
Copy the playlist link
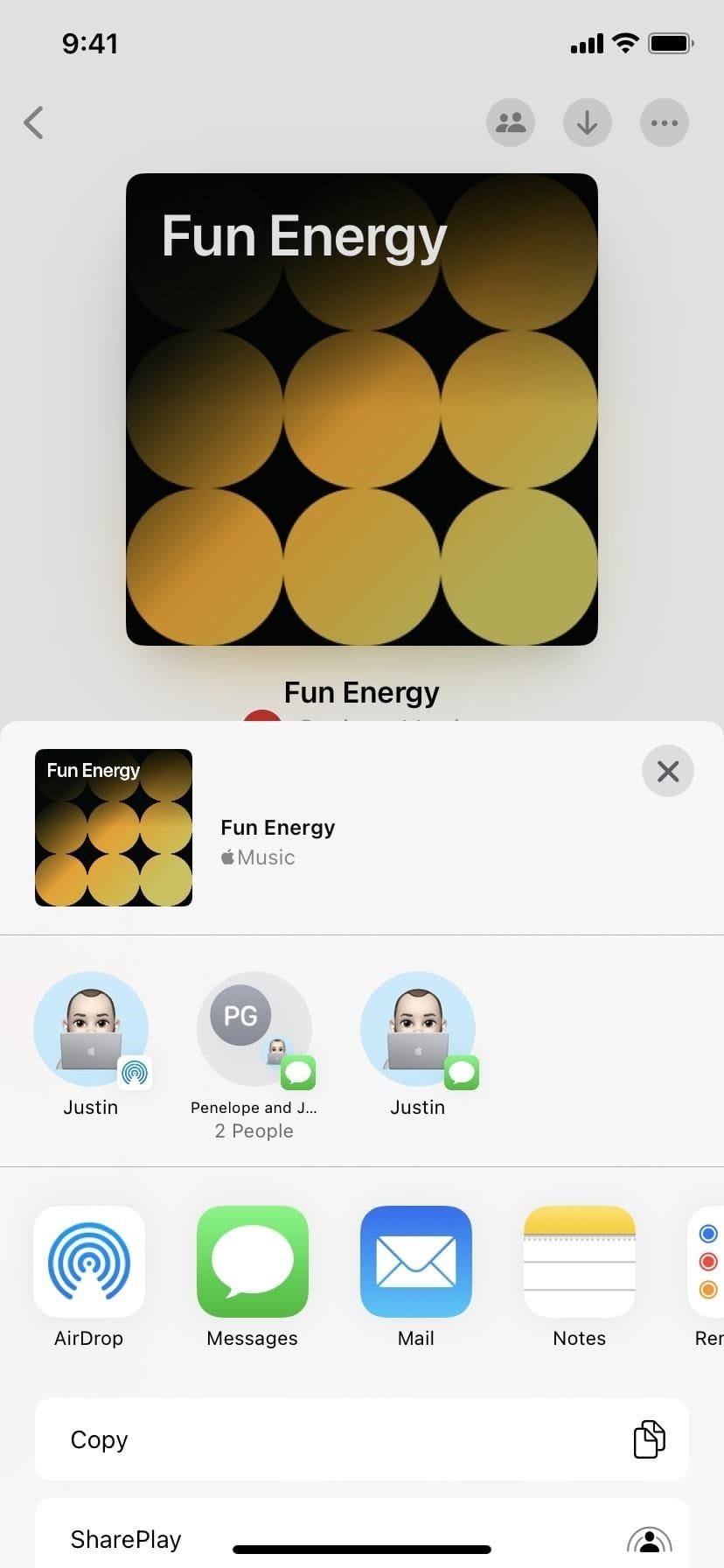362,1439
